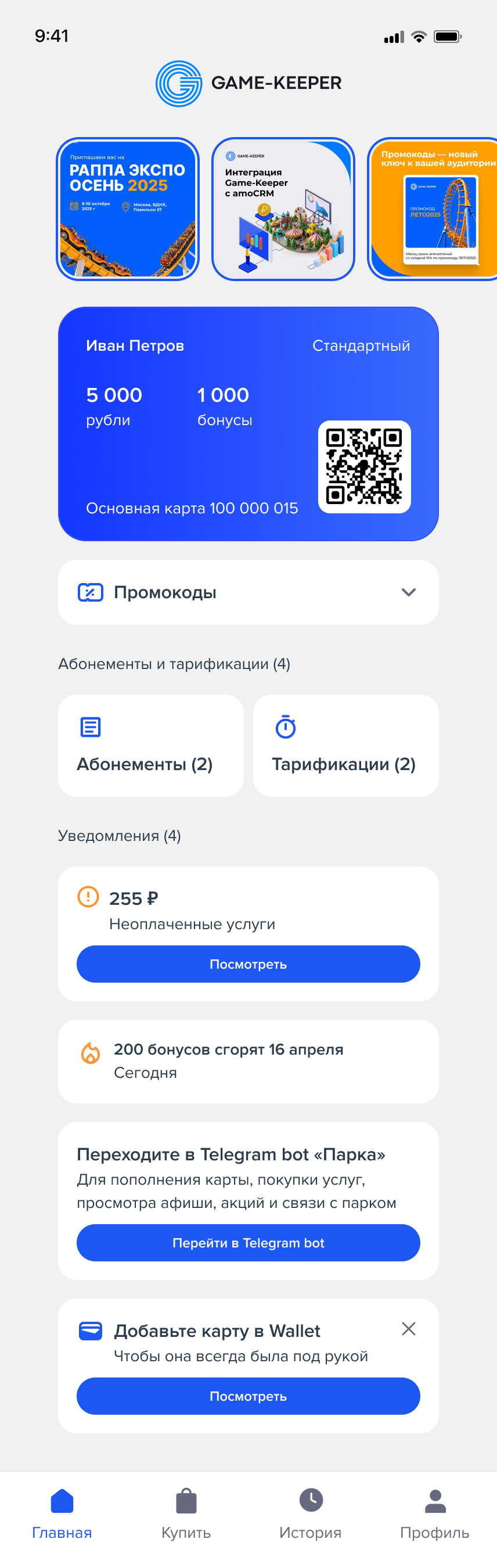Open the orange promo code story
Viewport: 497px width, 1568px height.
pyautogui.click(x=433, y=209)
